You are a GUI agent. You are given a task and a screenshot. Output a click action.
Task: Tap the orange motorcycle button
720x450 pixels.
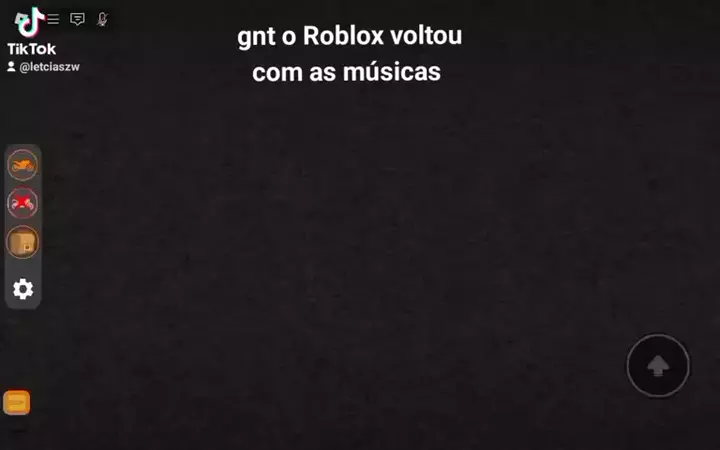point(23,164)
